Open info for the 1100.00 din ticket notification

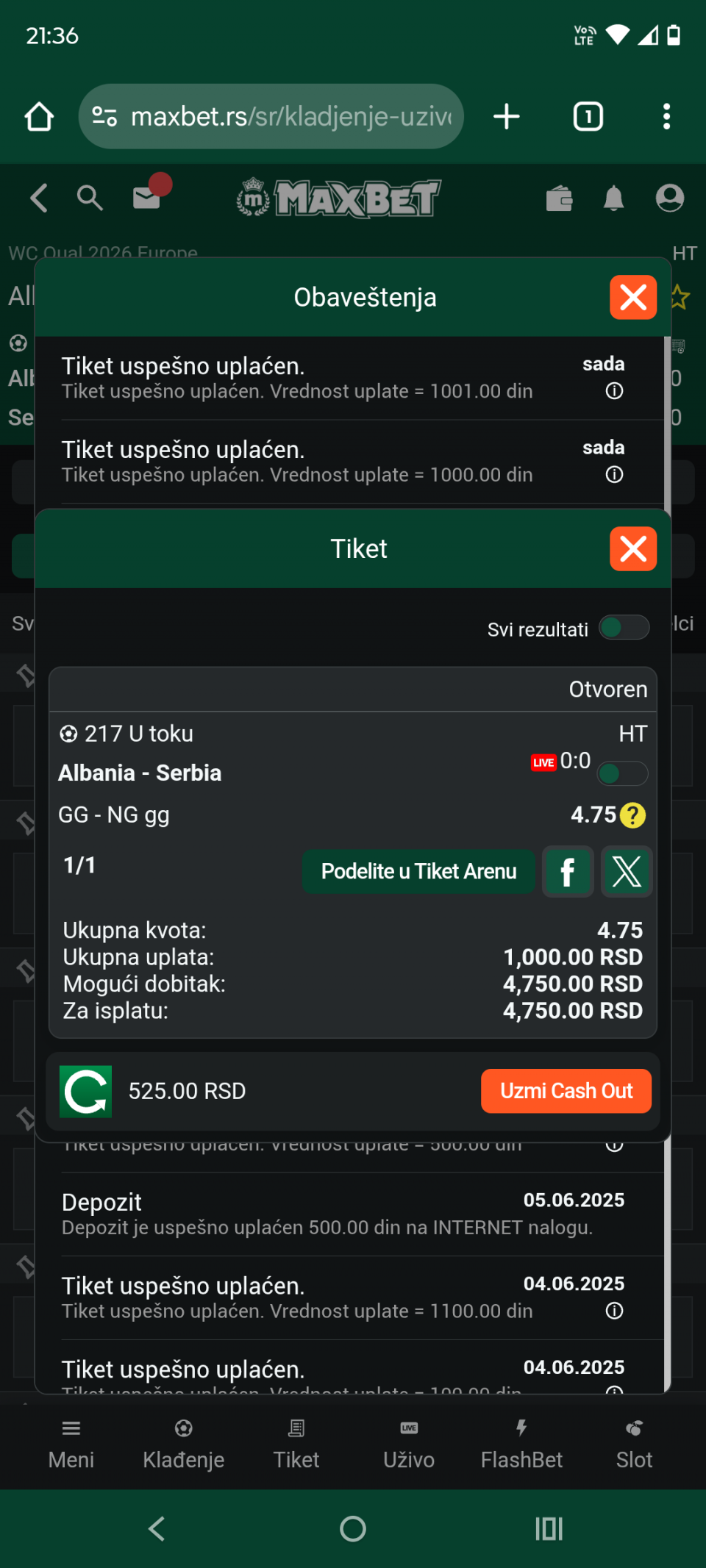[x=614, y=1311]
